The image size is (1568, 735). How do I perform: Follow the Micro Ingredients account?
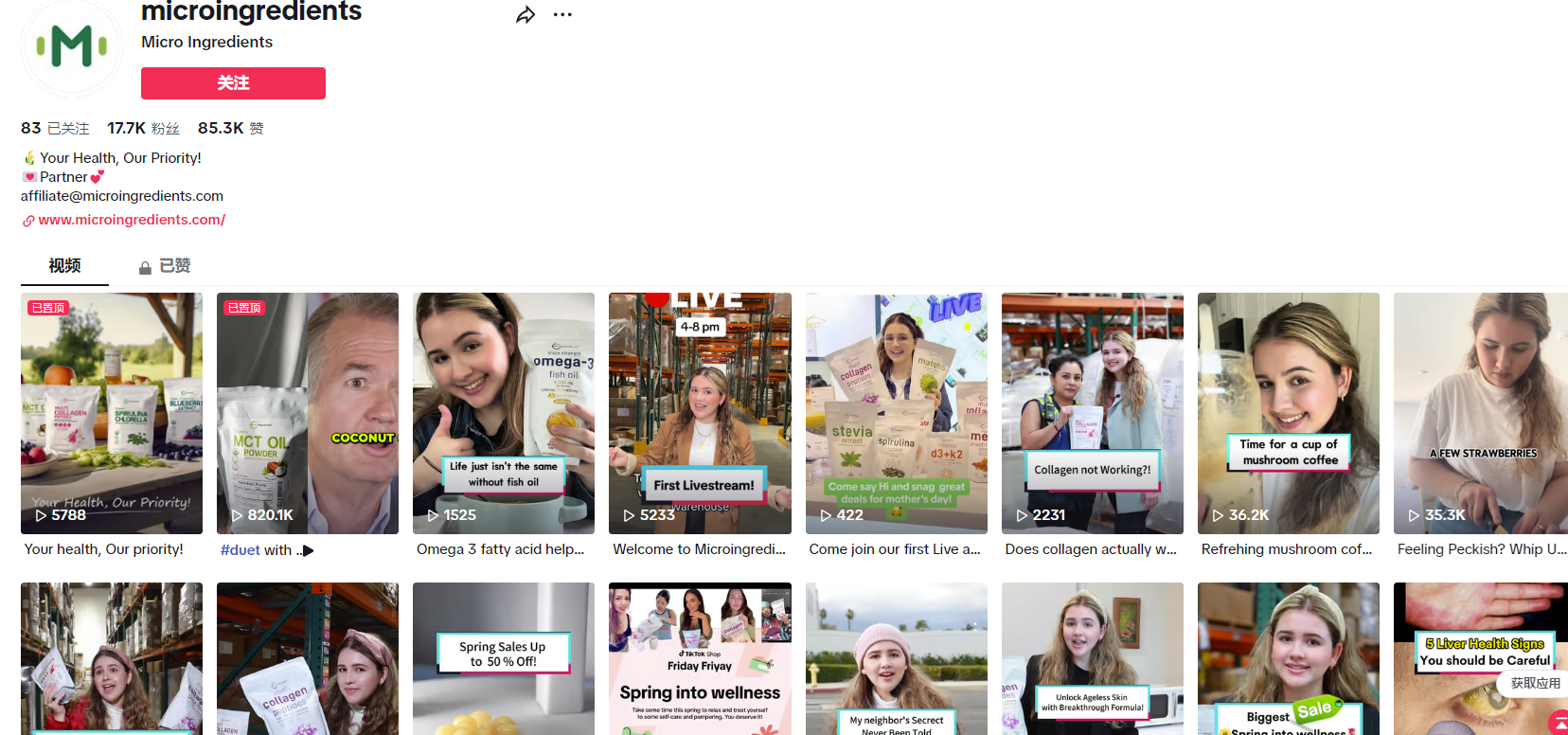click(233, 83)
